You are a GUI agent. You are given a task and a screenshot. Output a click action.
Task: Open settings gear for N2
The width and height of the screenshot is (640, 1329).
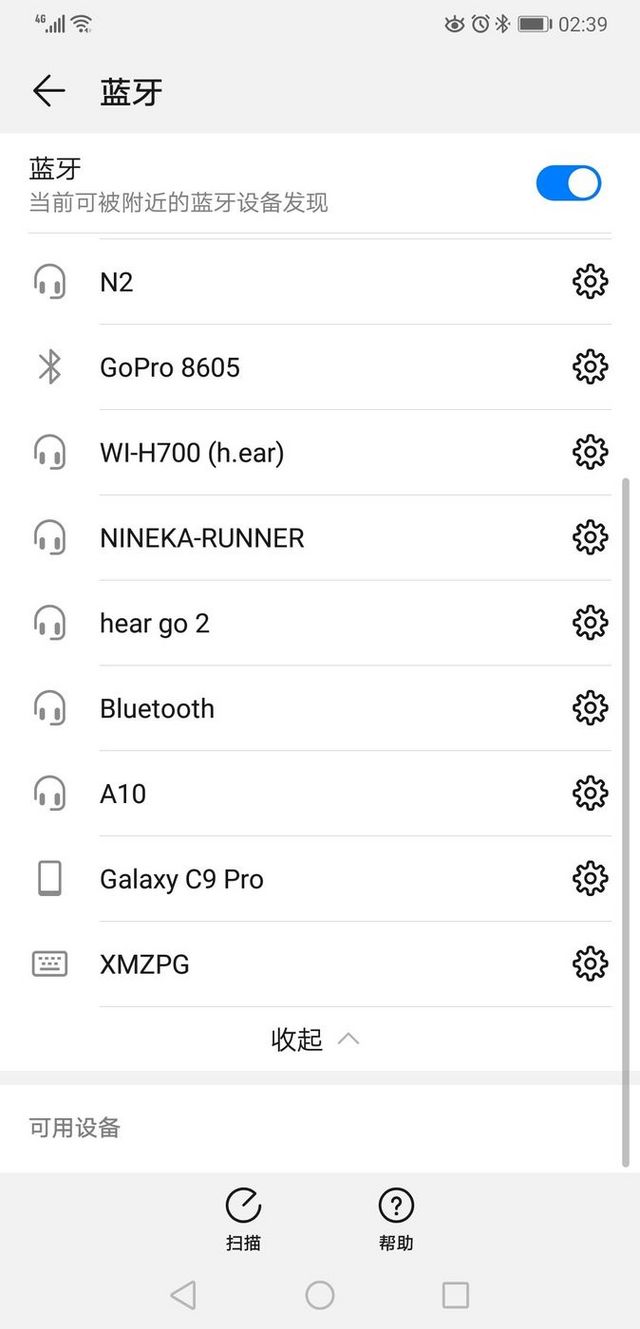590,282
